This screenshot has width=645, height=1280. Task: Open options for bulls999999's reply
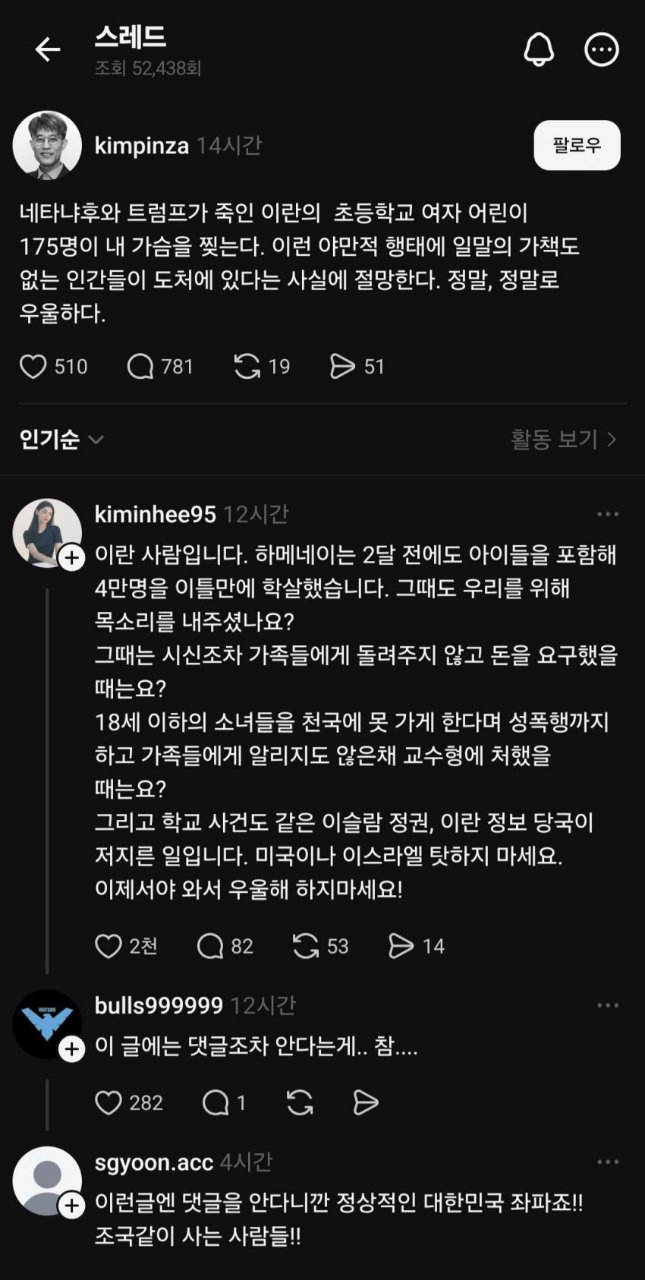tap(608, 1005)
